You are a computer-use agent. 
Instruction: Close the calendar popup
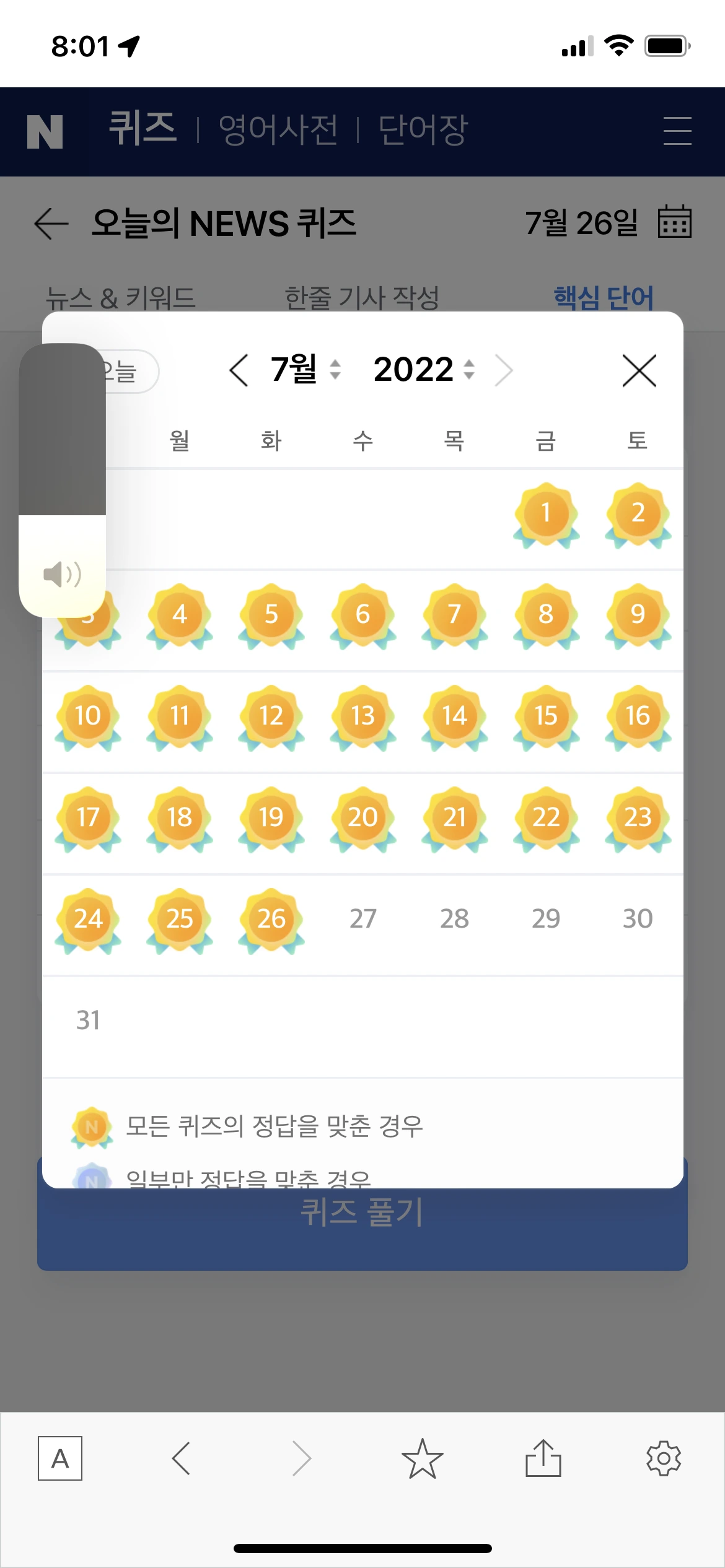pyautogui.click(x=639, y=371)
